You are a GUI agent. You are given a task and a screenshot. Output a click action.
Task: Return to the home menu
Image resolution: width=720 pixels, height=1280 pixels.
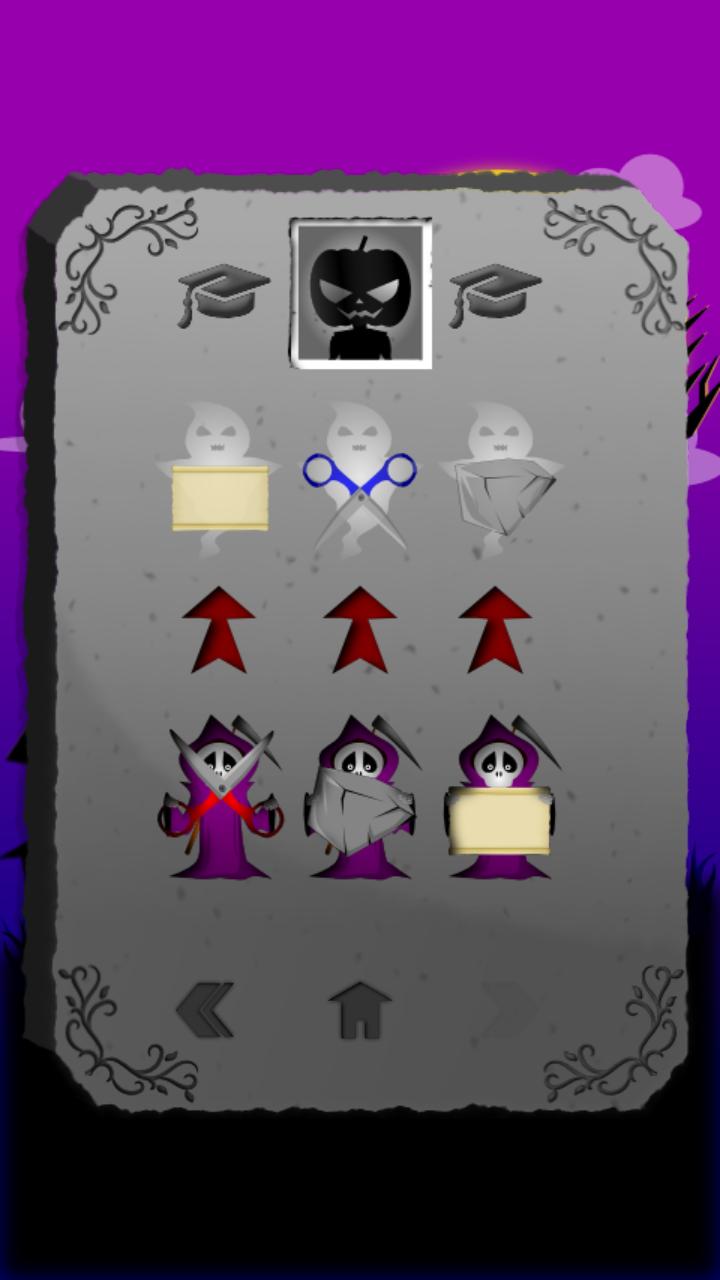tap(360, 1010)
